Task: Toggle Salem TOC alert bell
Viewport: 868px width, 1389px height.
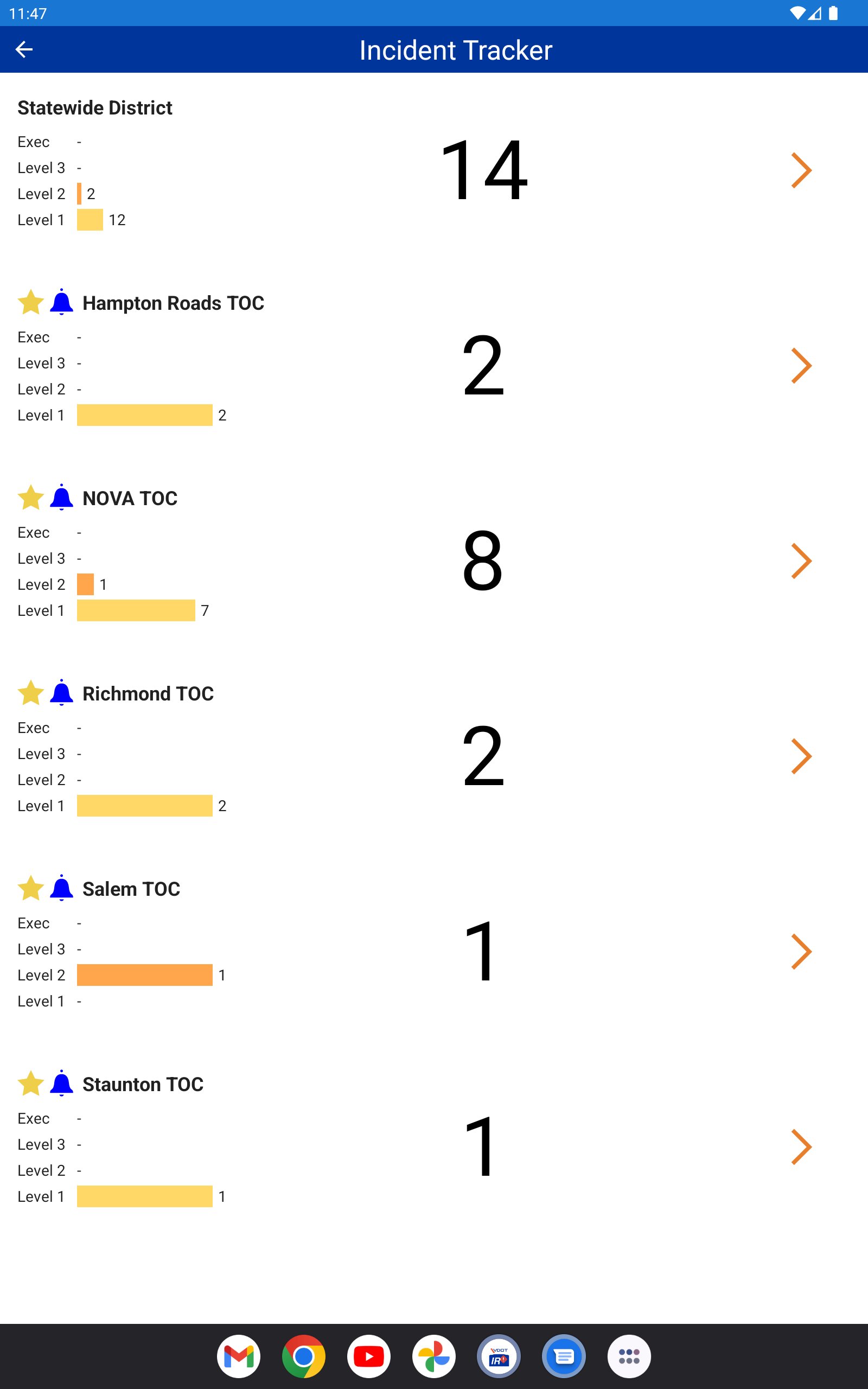Action: [x=61, y=889]
